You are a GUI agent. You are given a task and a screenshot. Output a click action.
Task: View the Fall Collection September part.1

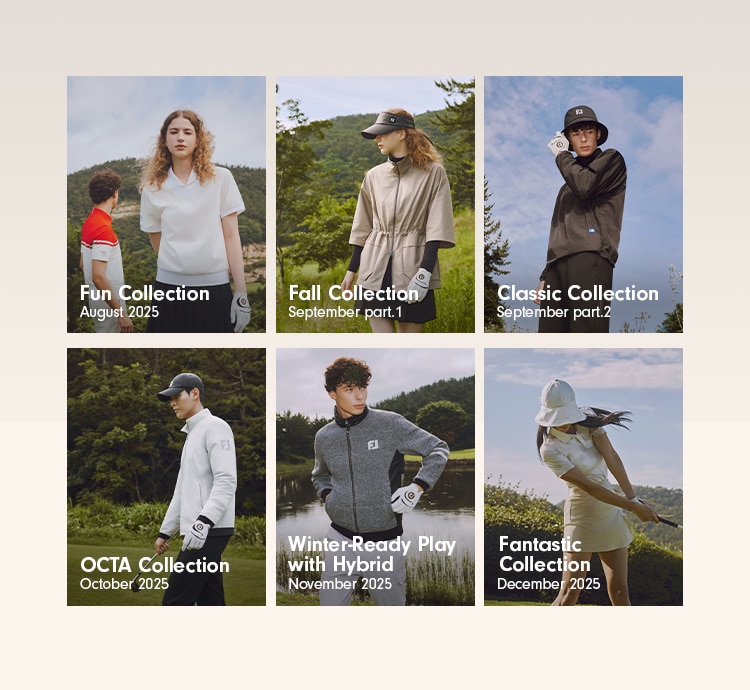tap(375, 204)
